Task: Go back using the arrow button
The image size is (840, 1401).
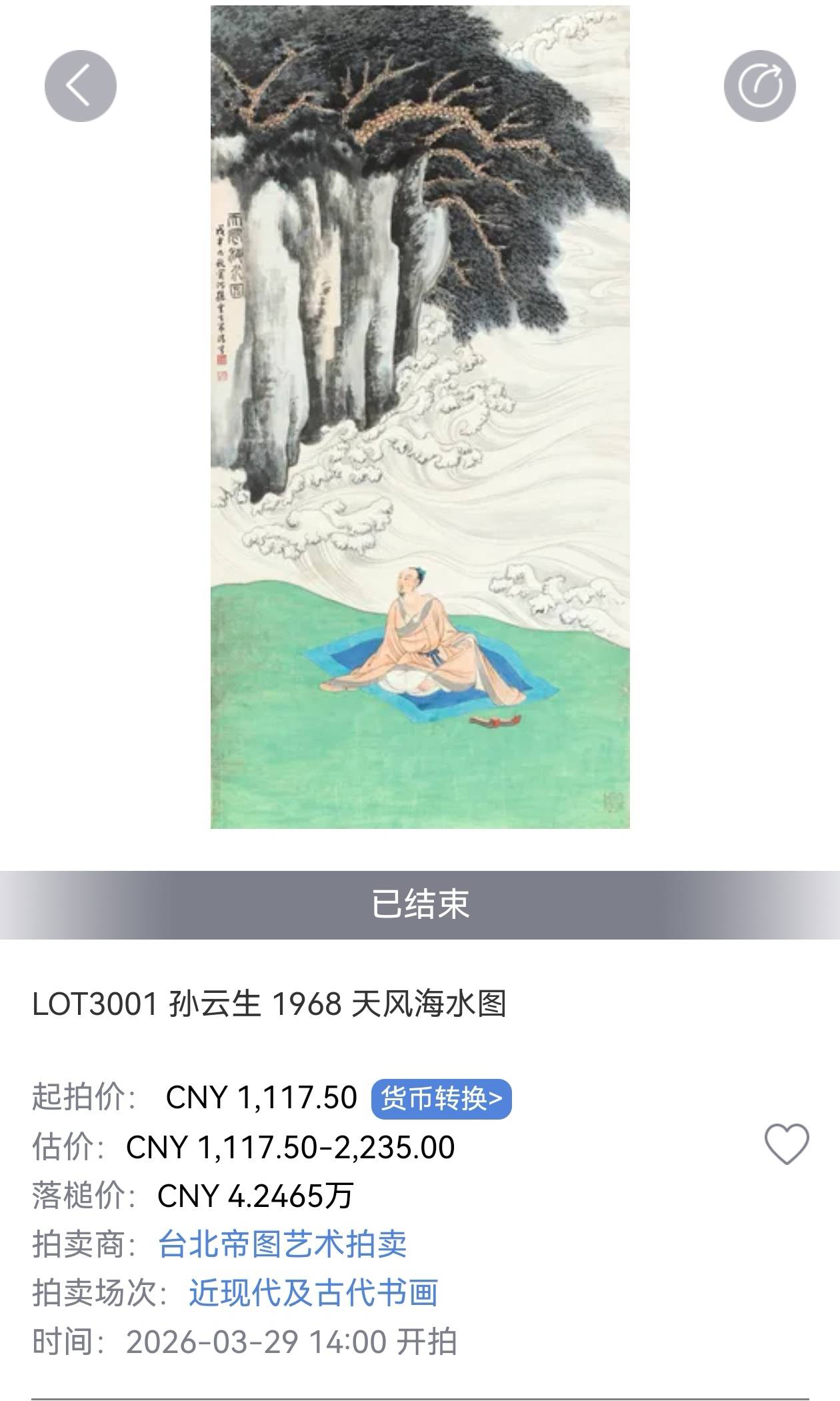Action: pos(81,86)
